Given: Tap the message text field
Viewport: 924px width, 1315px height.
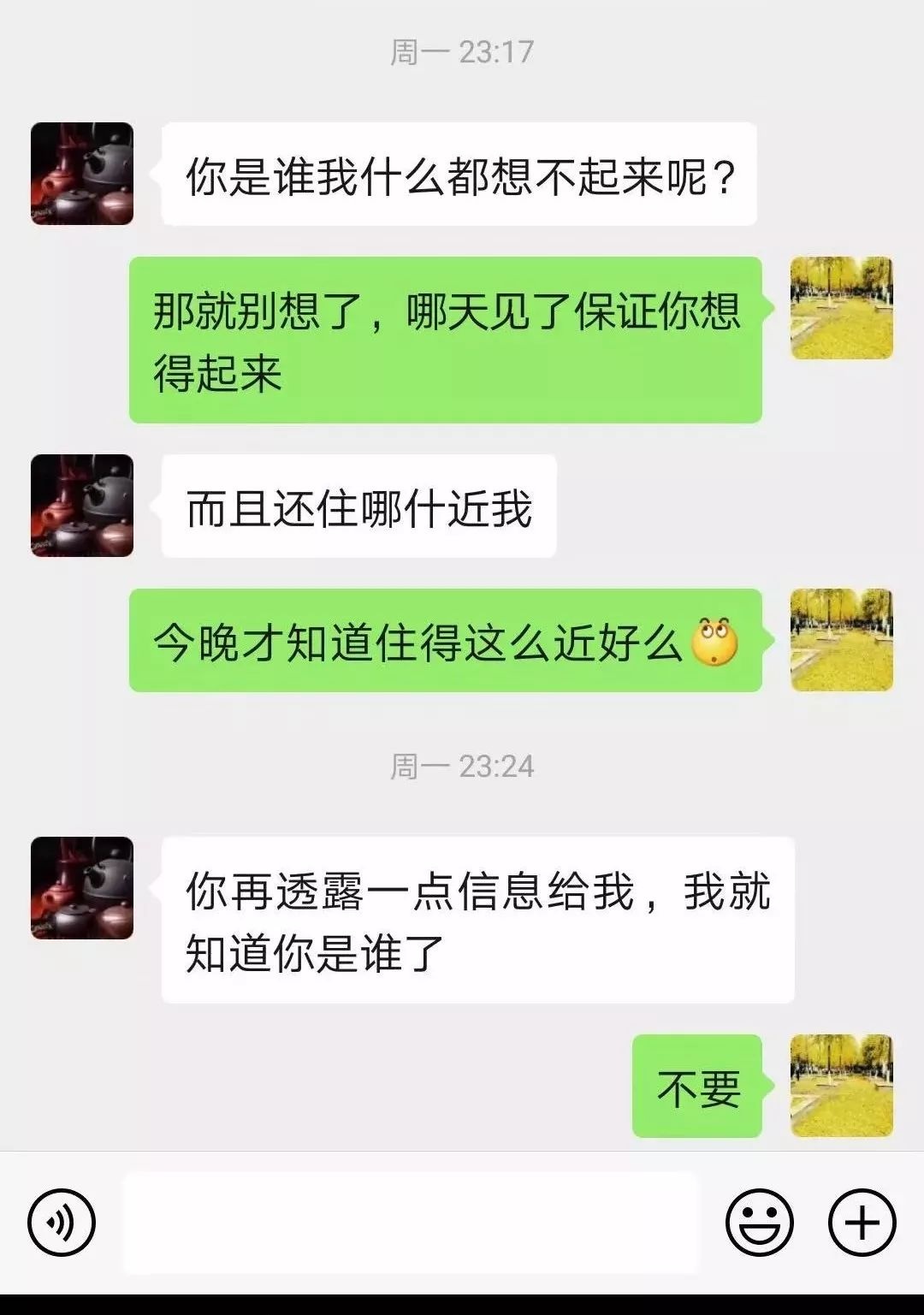Looking at the screenshot, I should click(x=411, y=1223).
